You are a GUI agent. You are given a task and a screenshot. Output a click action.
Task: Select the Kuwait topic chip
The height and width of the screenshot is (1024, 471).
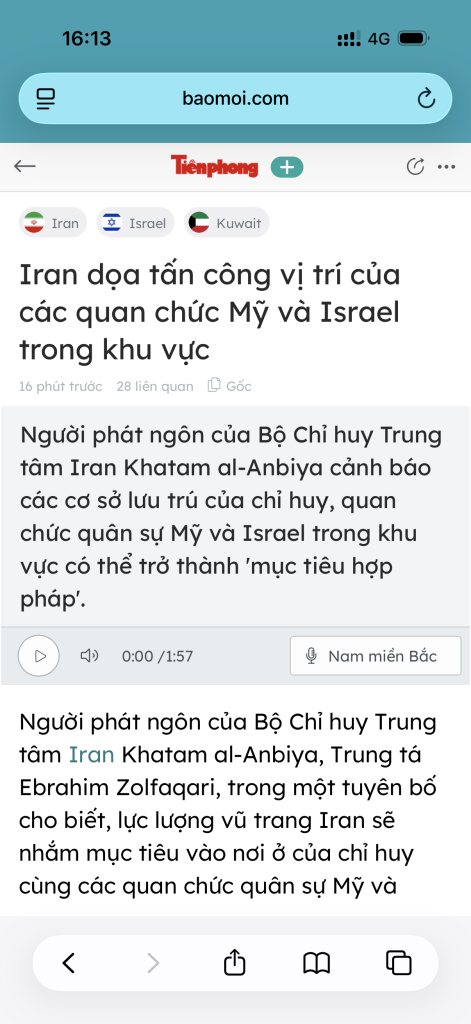(226, 223)
